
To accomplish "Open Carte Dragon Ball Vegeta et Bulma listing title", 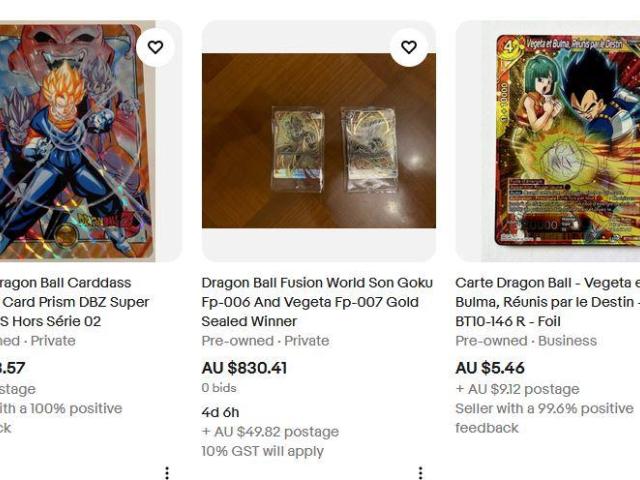I will click(545, 302).
